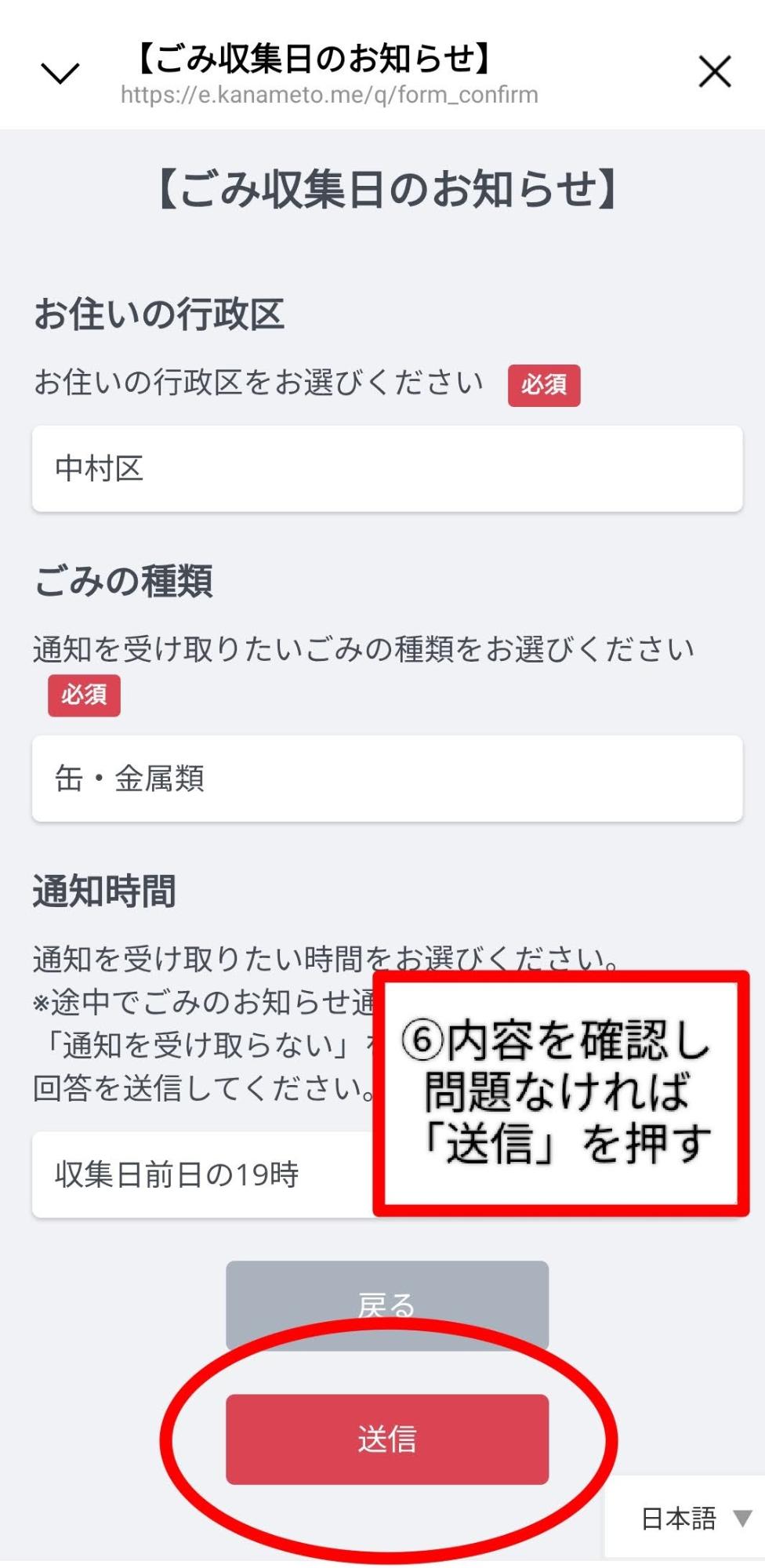
Task: Click the 必須 badge under ごみの種類
Action: point(85,695)
